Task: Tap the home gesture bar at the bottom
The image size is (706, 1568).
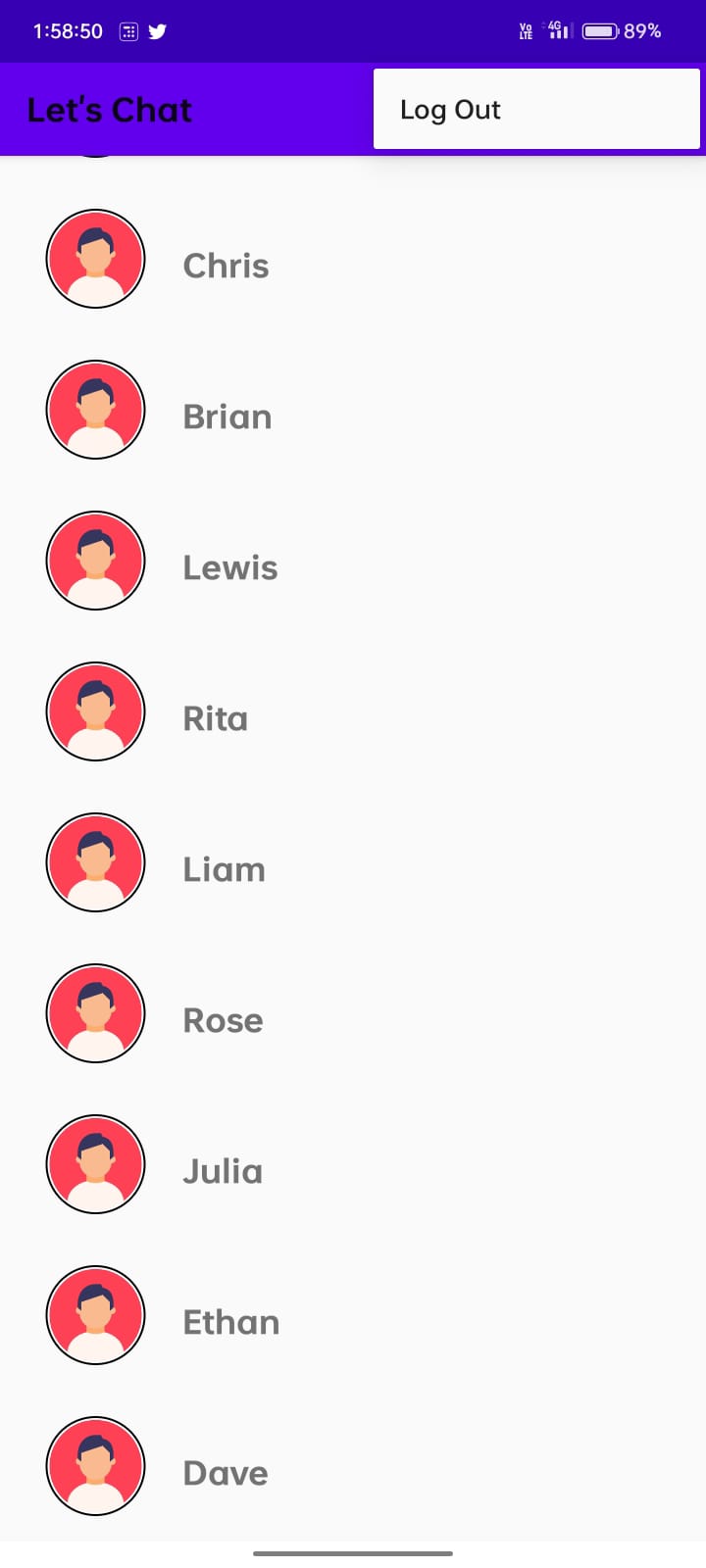Action: tap(353, 1553)
